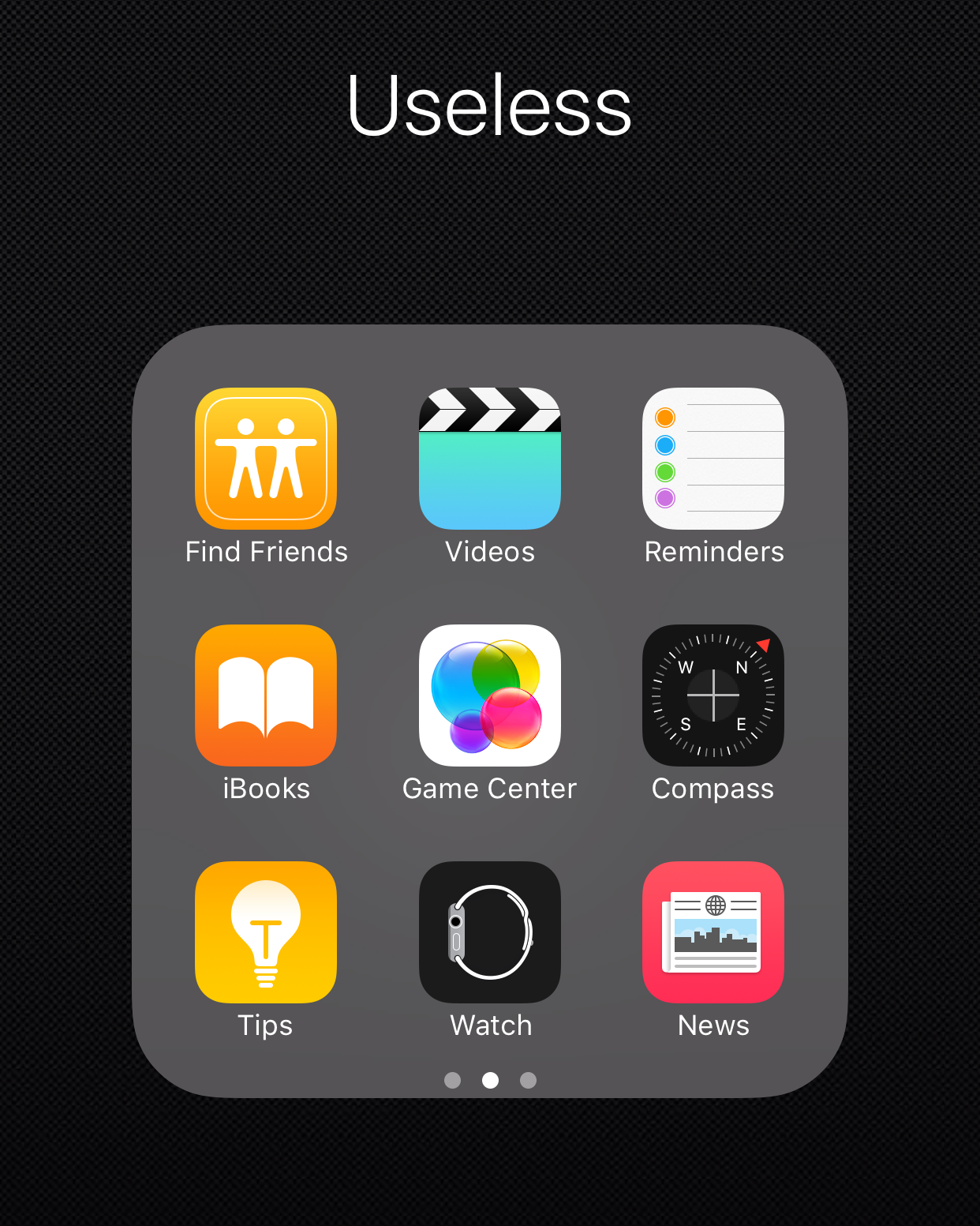Open the Find Friends app
The image size is (980, 1226).
tap(266, 459)
